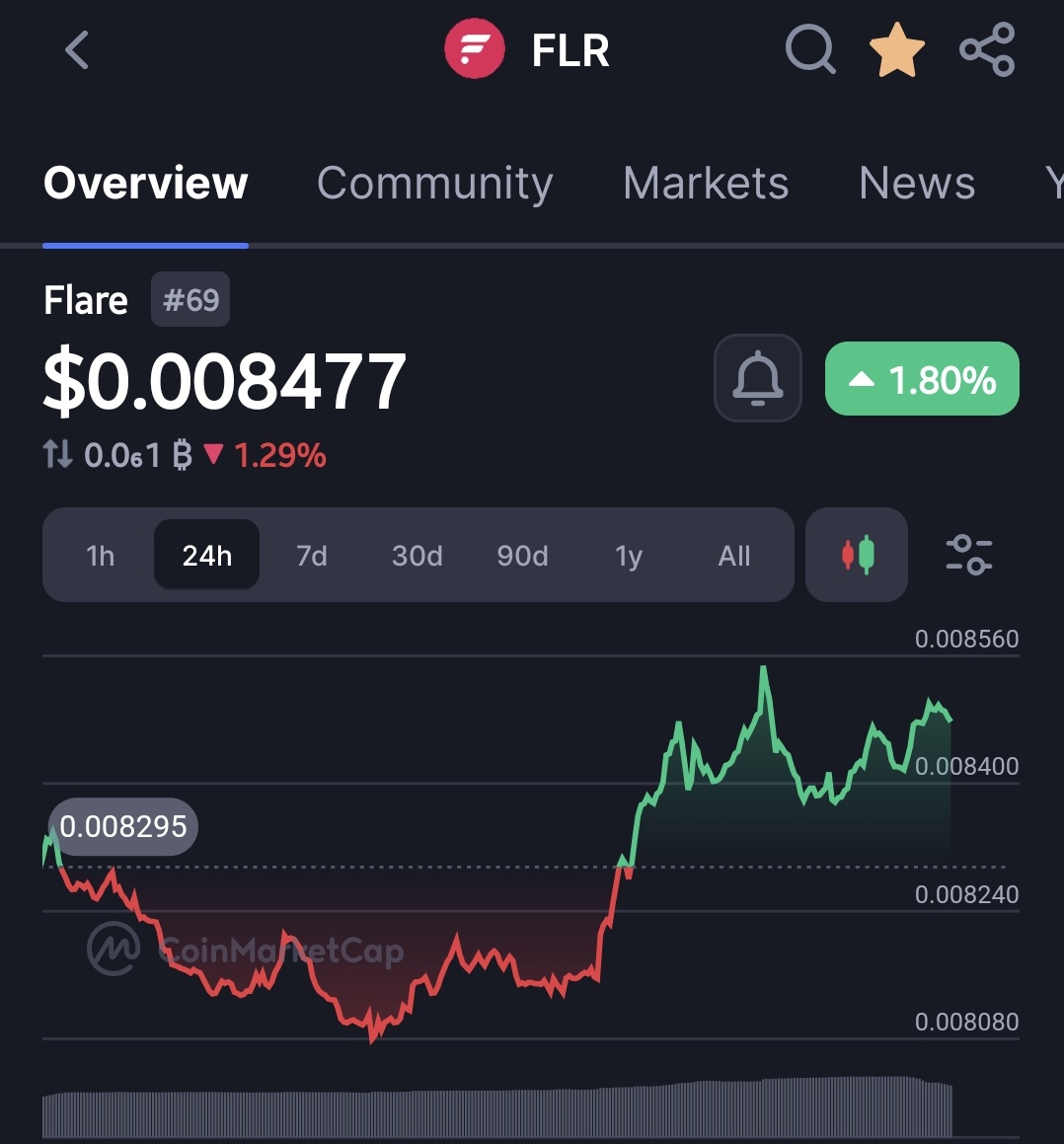Switch to candlestick chart view

click(857, 555)
